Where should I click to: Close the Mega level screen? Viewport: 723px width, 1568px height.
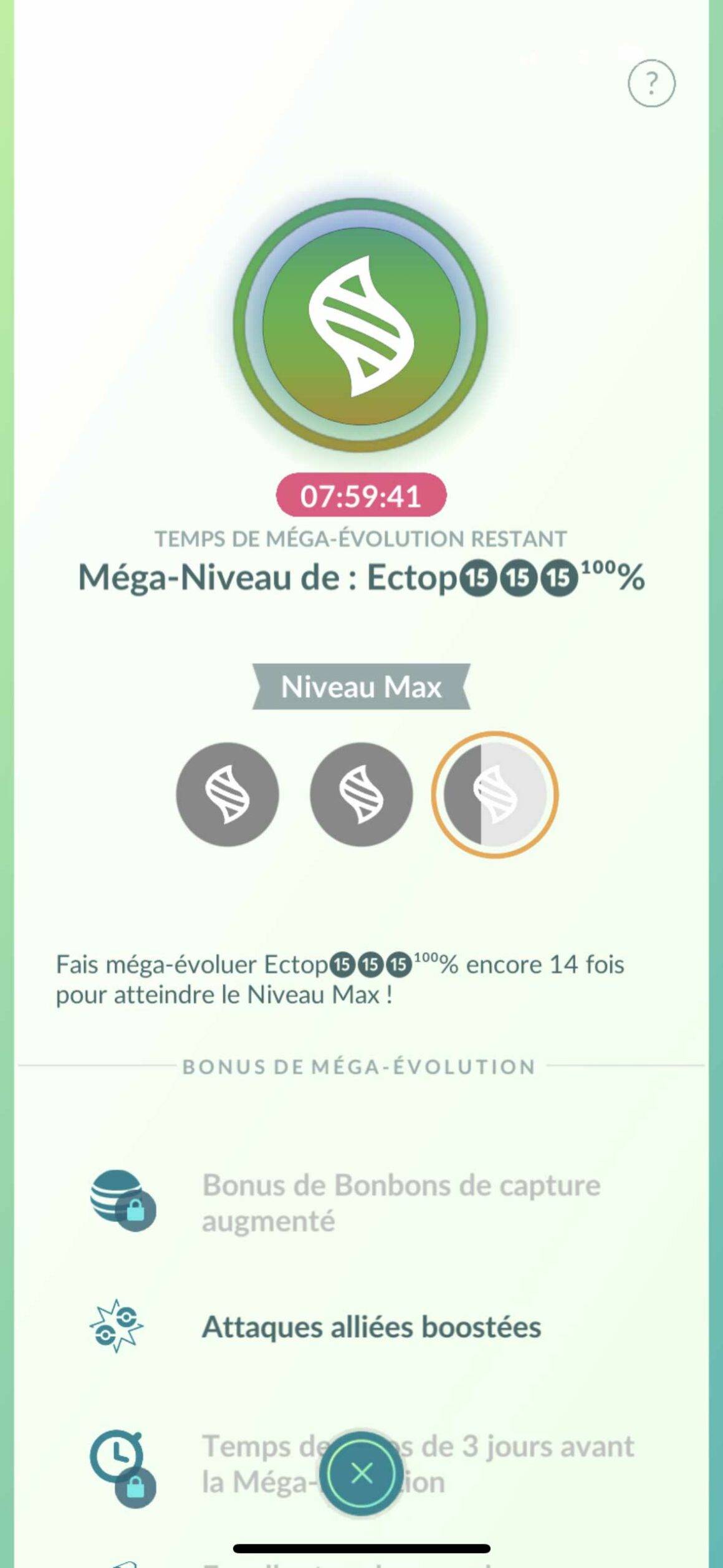pyautogui.click(x=362, y=1474)
